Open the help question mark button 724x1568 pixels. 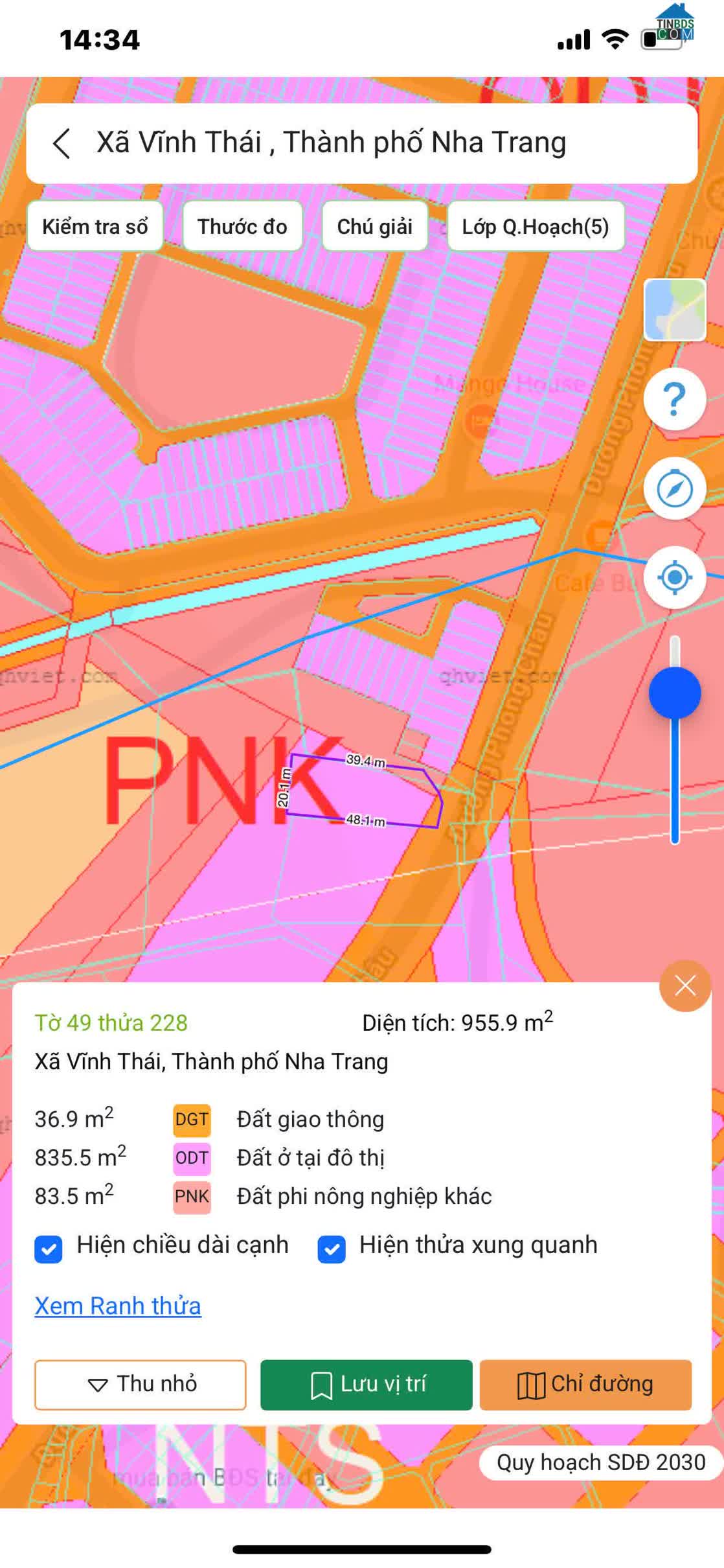click(675, 399)
